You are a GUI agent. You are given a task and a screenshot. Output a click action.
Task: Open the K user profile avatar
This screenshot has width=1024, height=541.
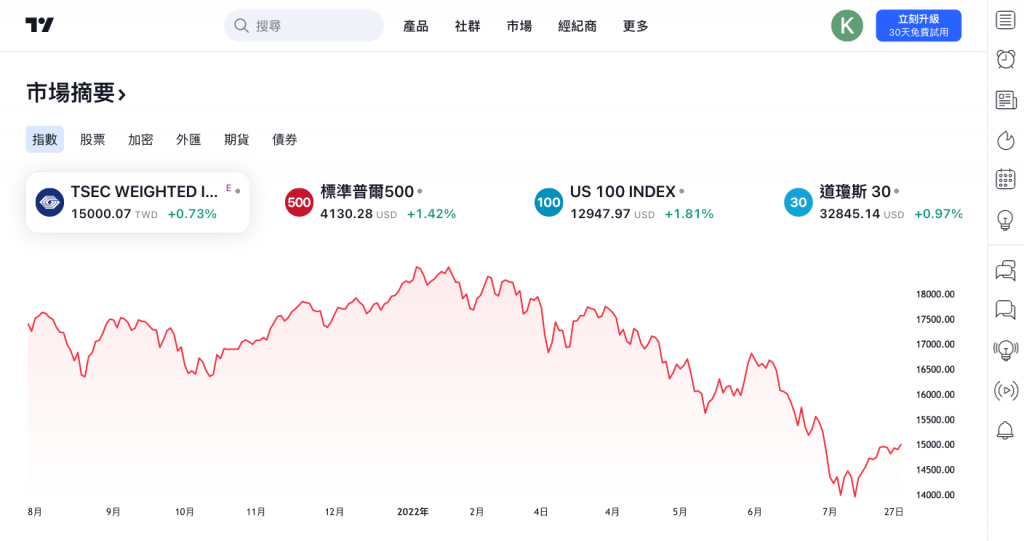coord(846,26)
